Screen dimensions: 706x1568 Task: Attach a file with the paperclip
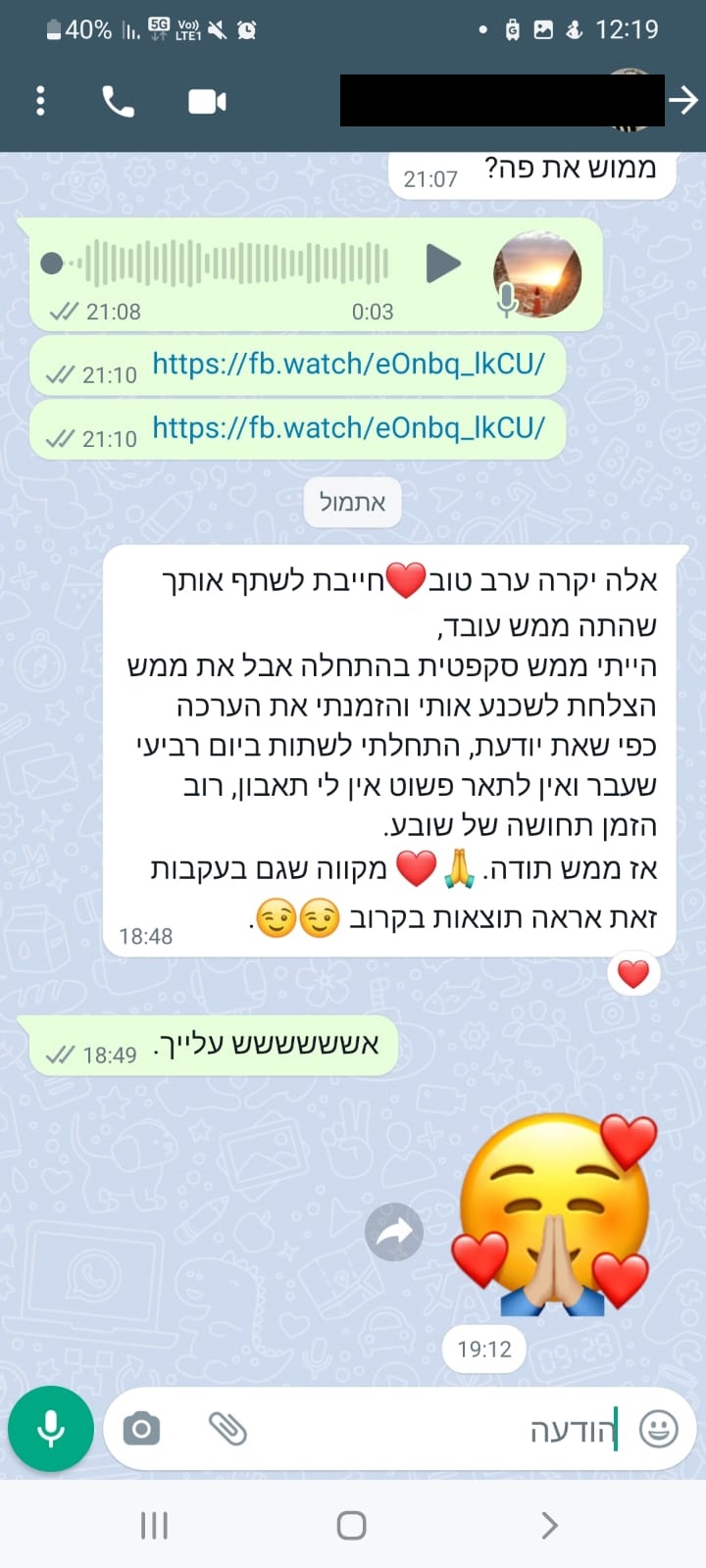[x=227, y=1429]
